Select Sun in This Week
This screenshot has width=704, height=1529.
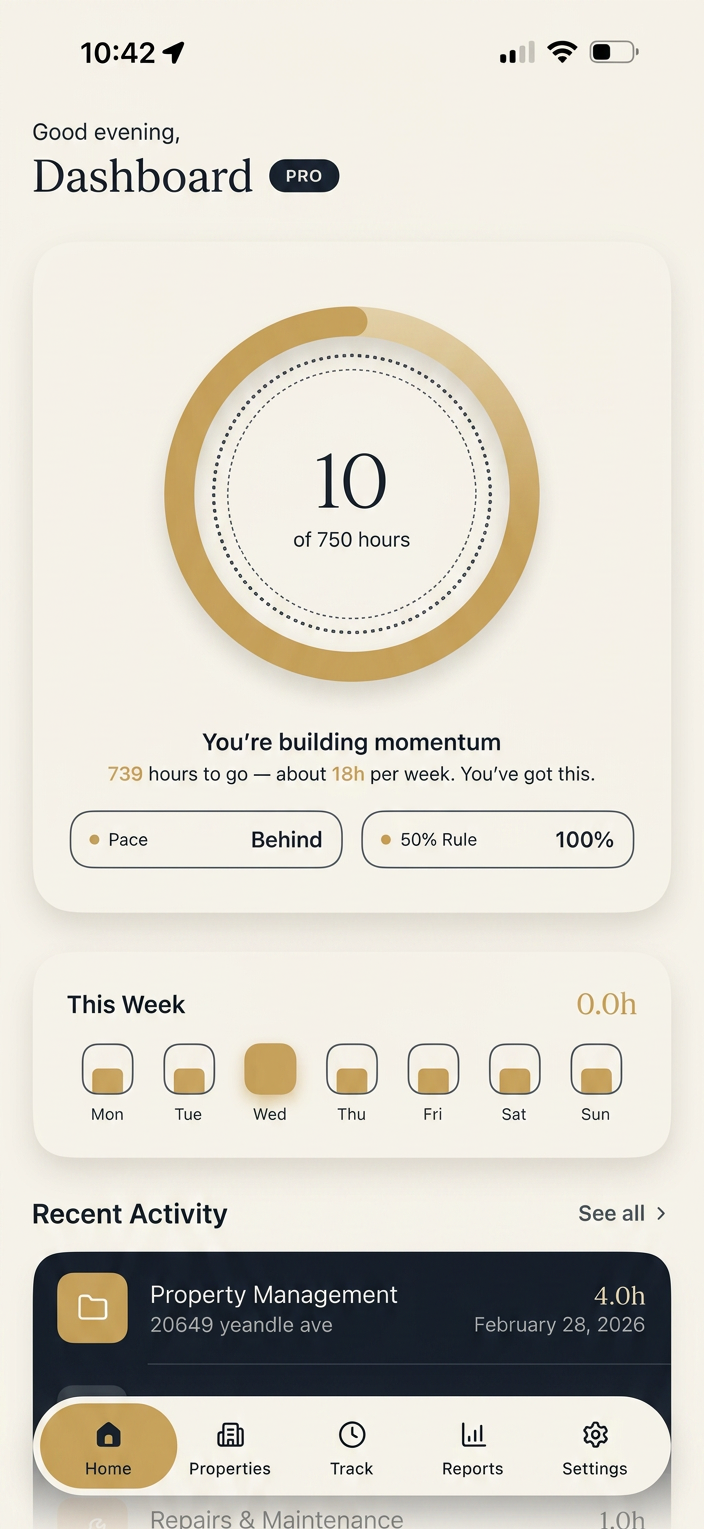coord(596,1082)
